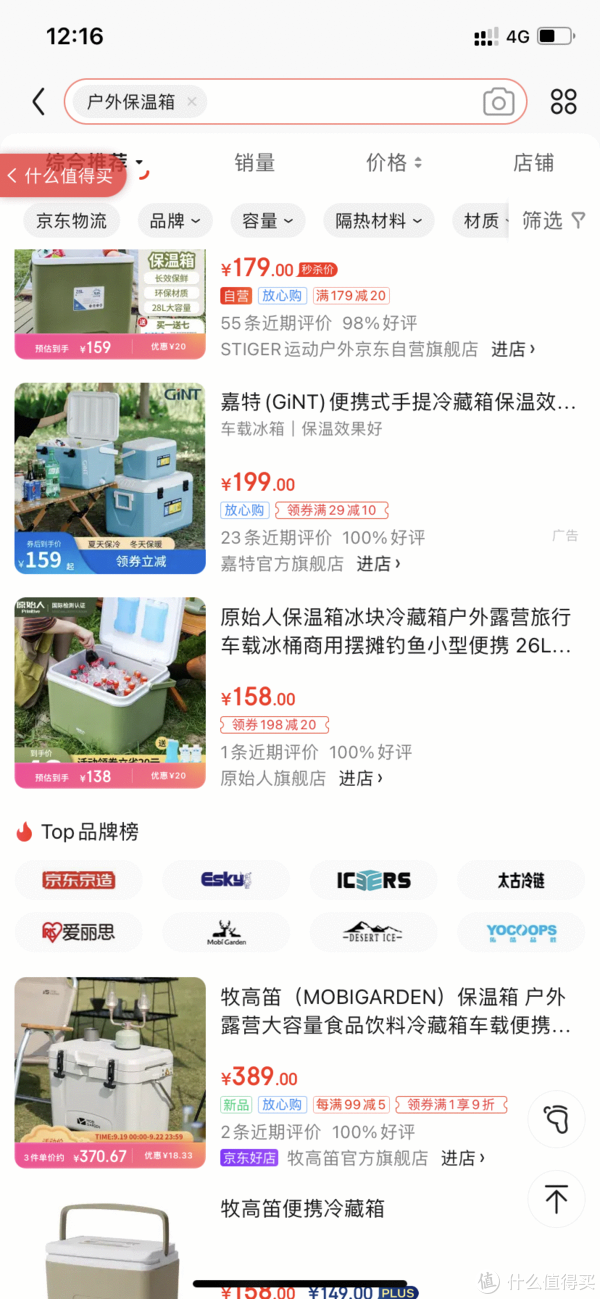
Task: Return to 什么值得买 app
Action: click(62, 176)
